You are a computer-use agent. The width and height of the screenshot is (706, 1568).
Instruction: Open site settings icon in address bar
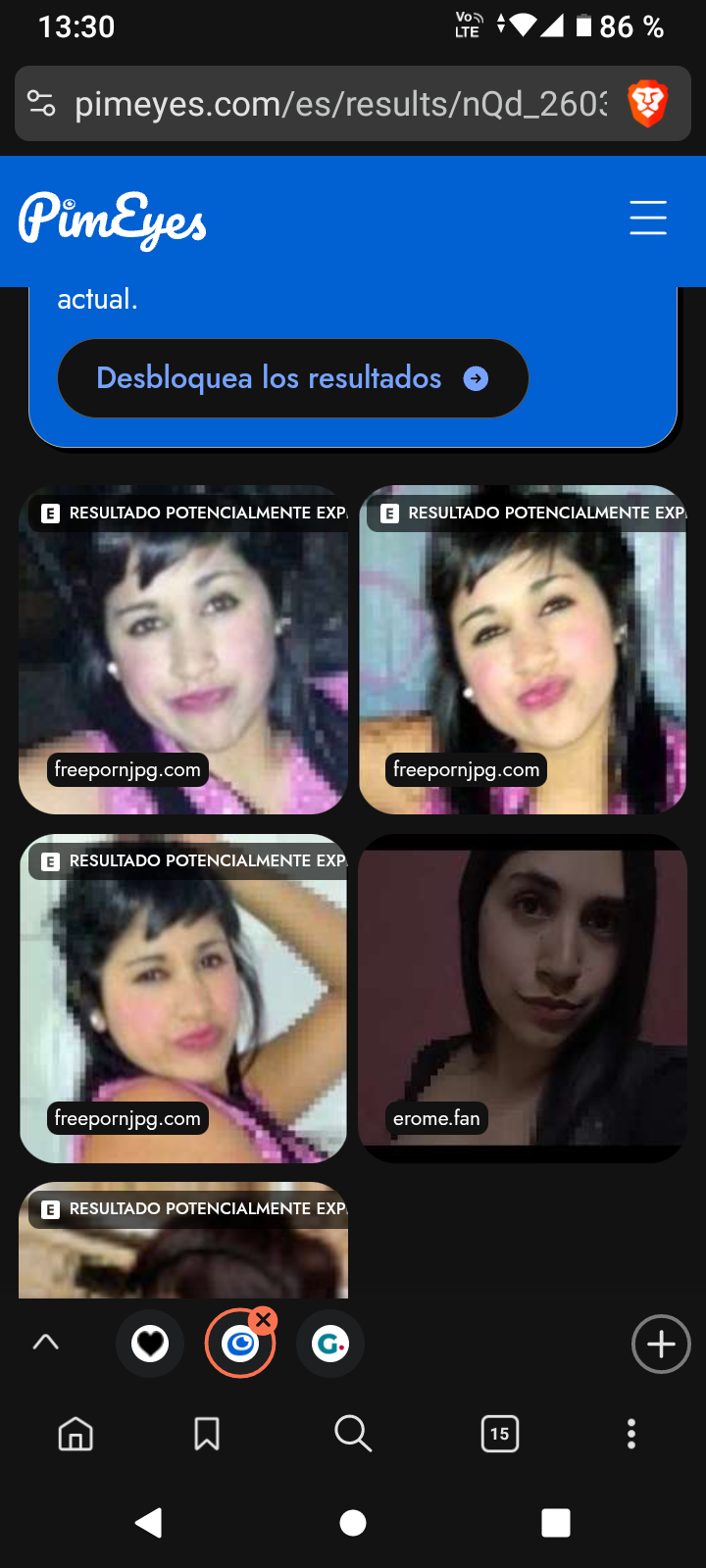[x=41, y=104]
